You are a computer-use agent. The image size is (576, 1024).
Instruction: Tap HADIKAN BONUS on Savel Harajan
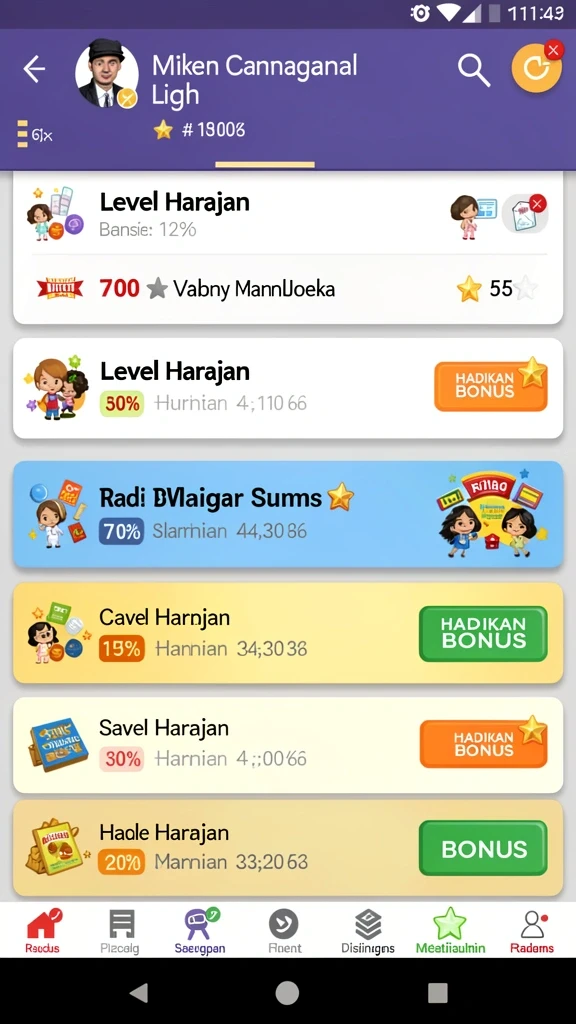[x=483, y=744]
